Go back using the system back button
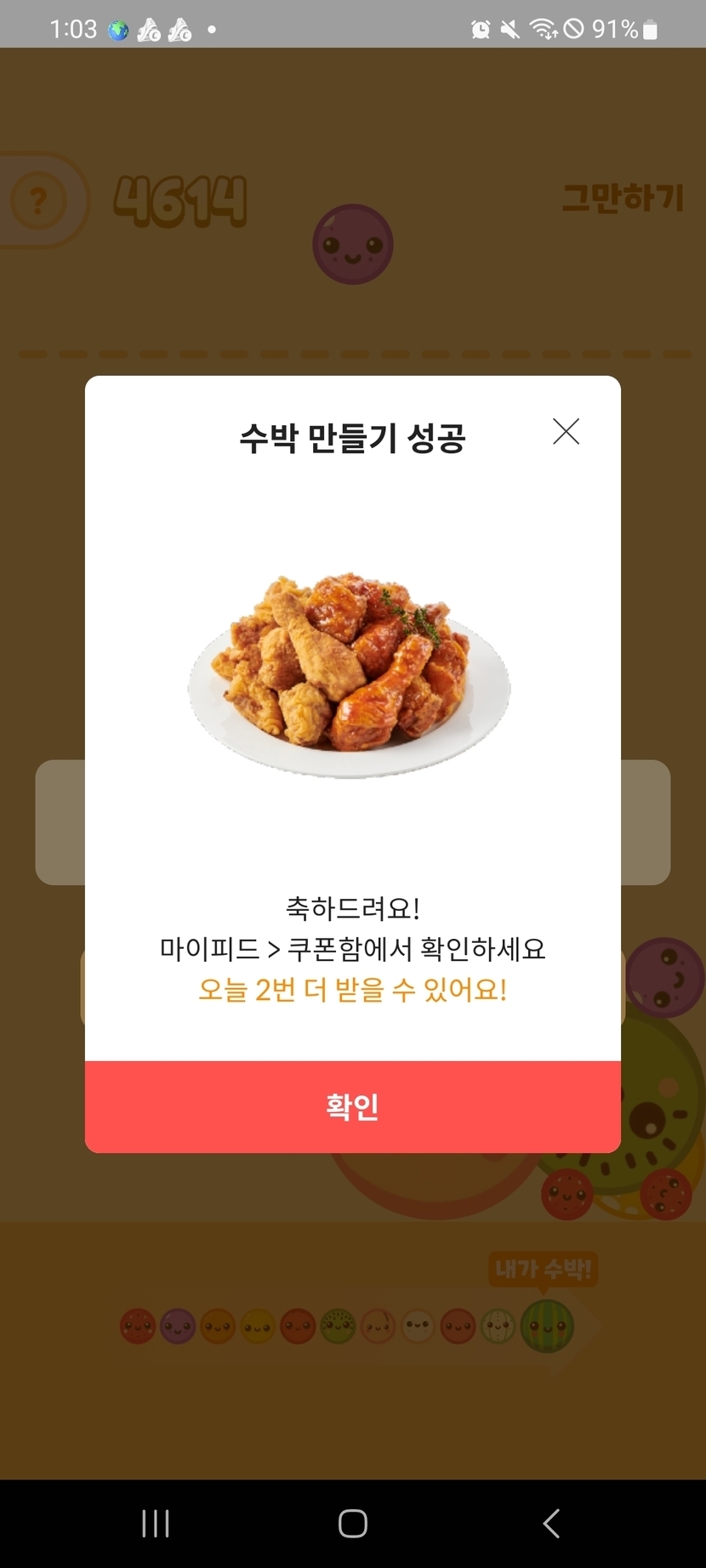Screen dimensions: 706x1568 pos(551,1523)
